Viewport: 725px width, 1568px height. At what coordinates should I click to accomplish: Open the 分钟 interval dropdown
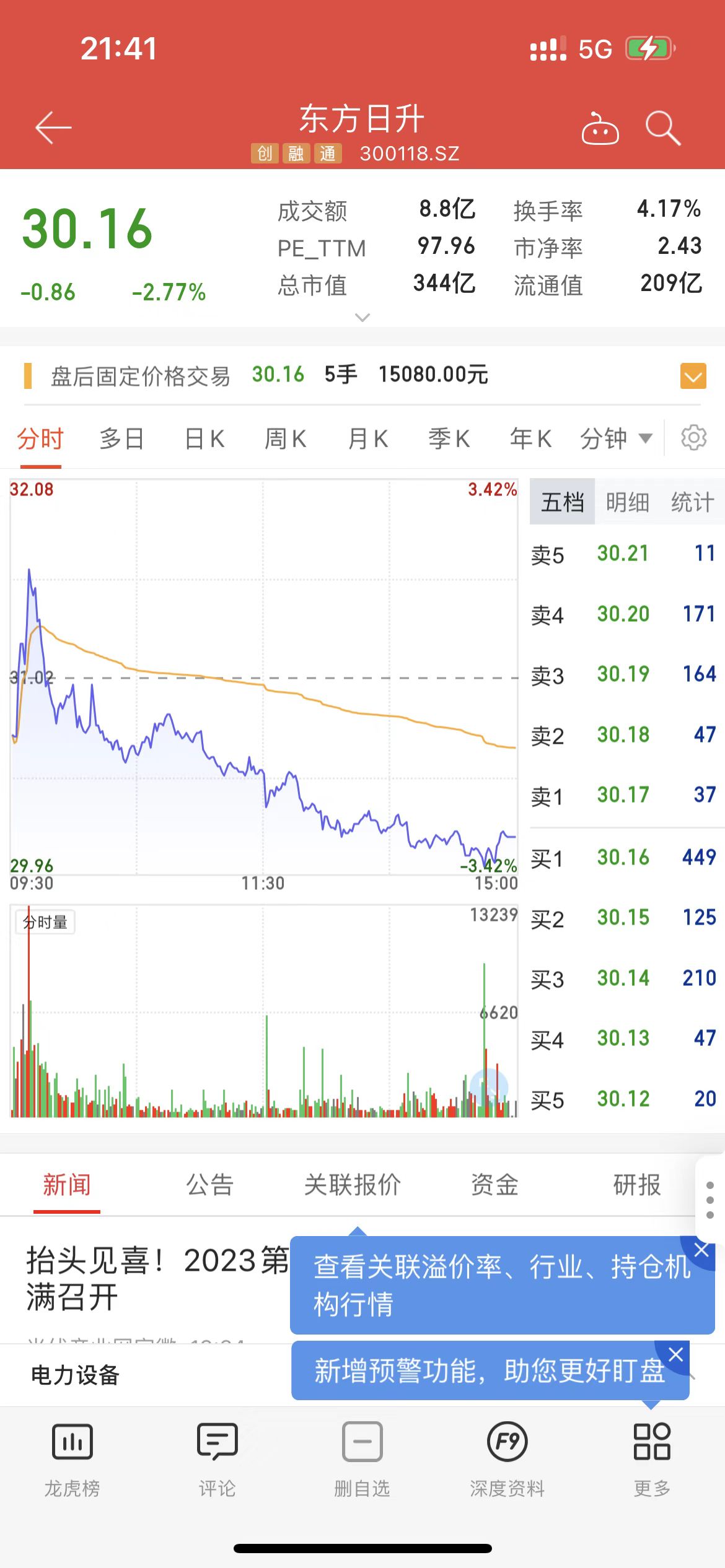click(615, 439)
